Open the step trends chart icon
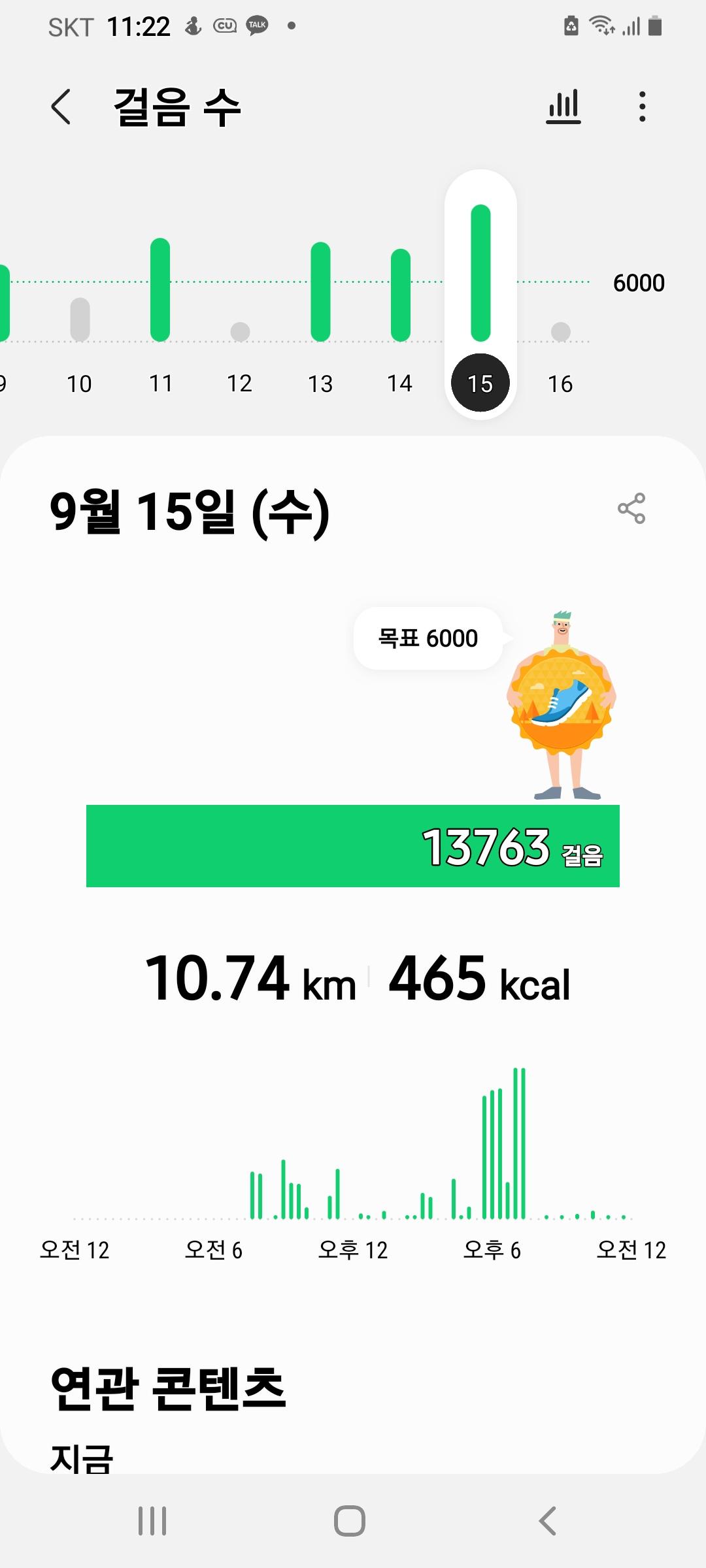706x1568 pixels. point(563,107)
